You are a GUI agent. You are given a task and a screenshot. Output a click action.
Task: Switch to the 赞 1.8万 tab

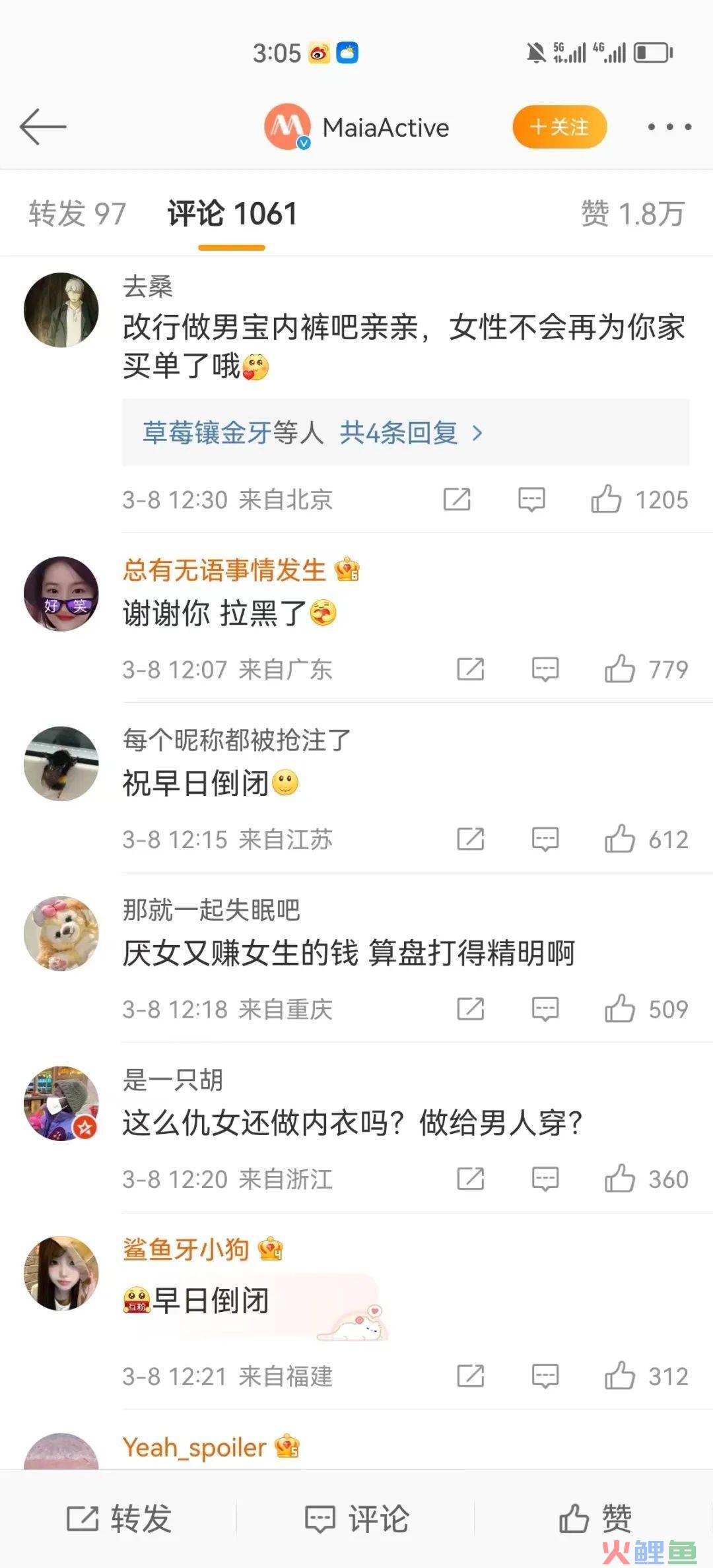click(x=632, y=214)
